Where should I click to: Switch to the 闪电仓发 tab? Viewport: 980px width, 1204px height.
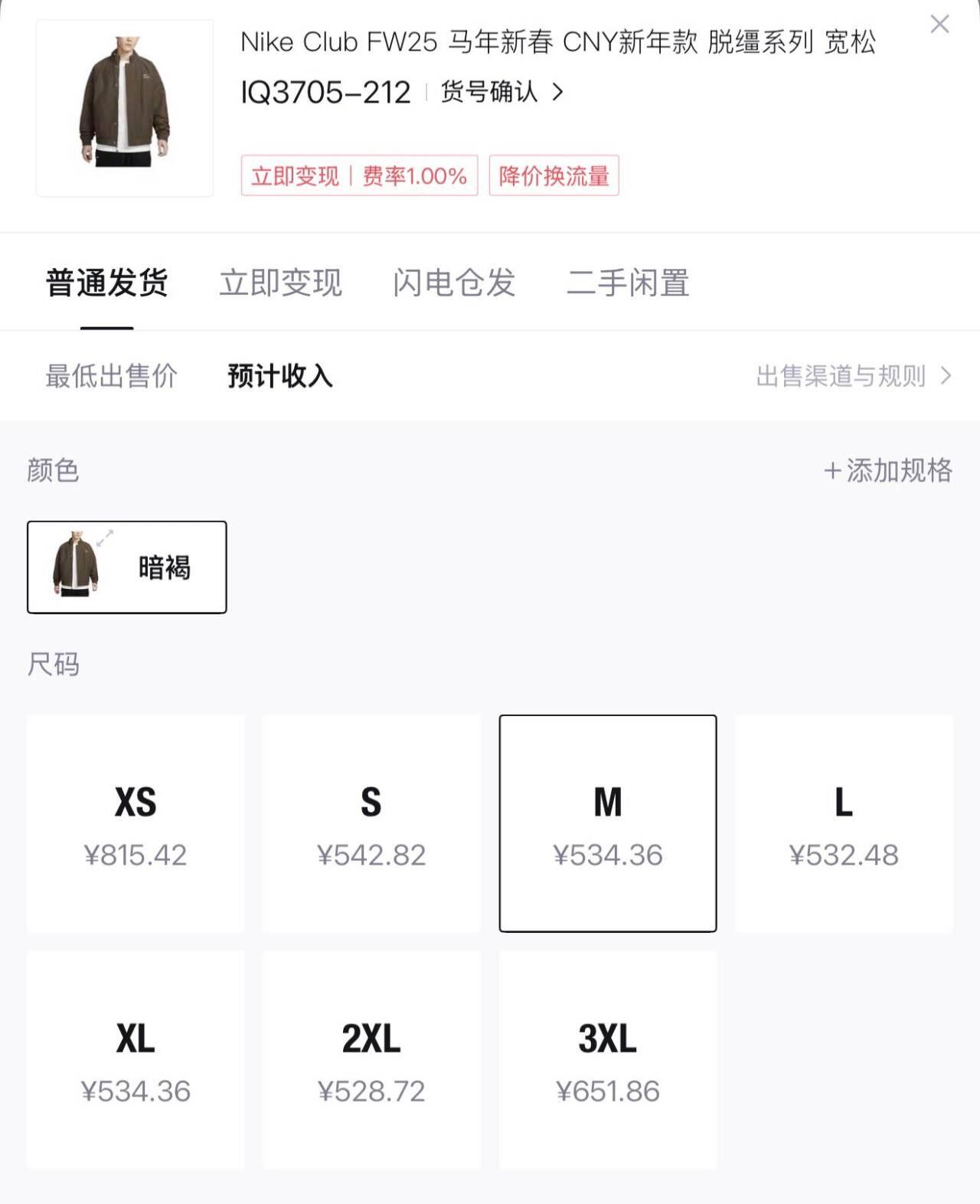click(454, 283)
